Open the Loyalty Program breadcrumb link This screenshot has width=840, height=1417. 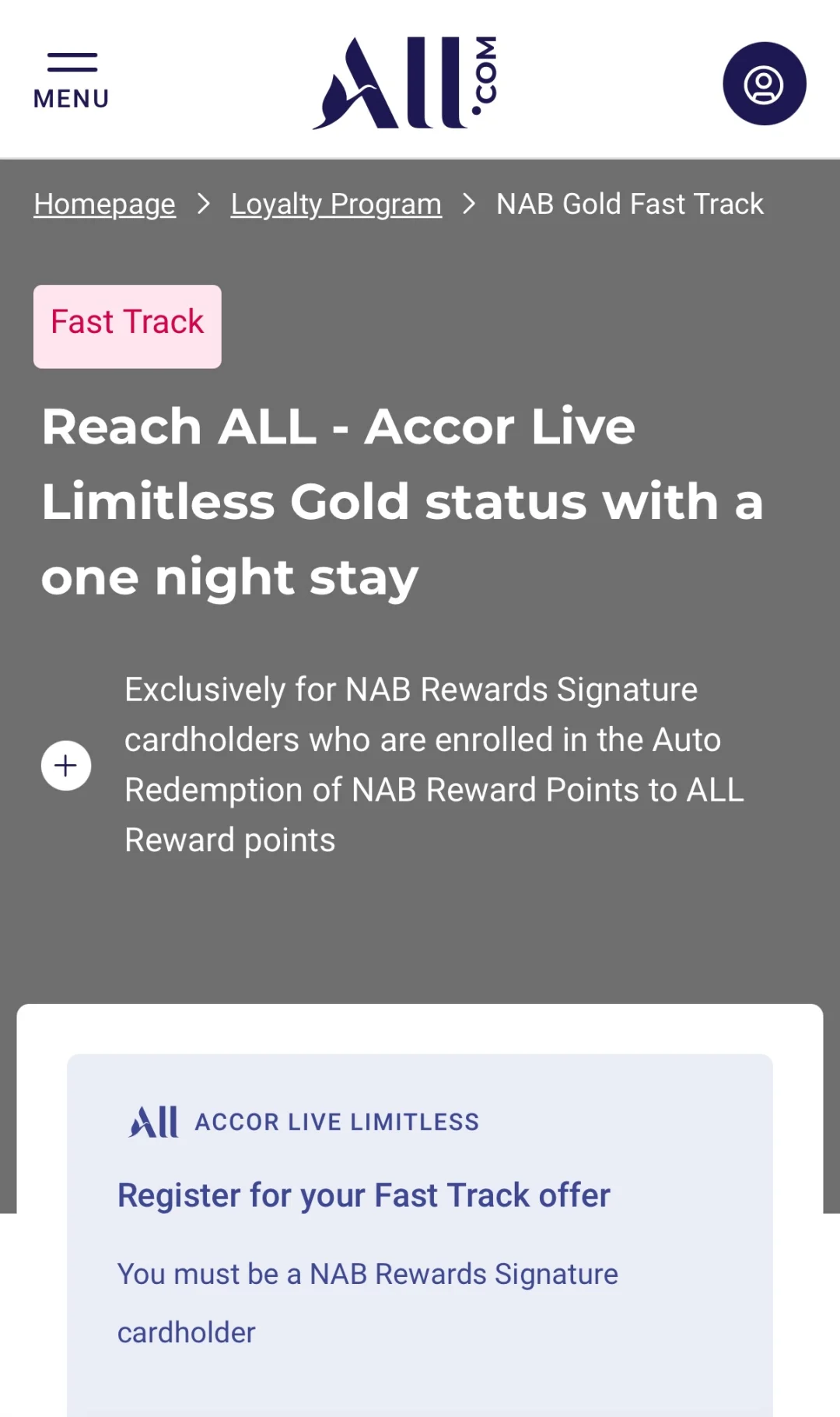tap(336, 204)
